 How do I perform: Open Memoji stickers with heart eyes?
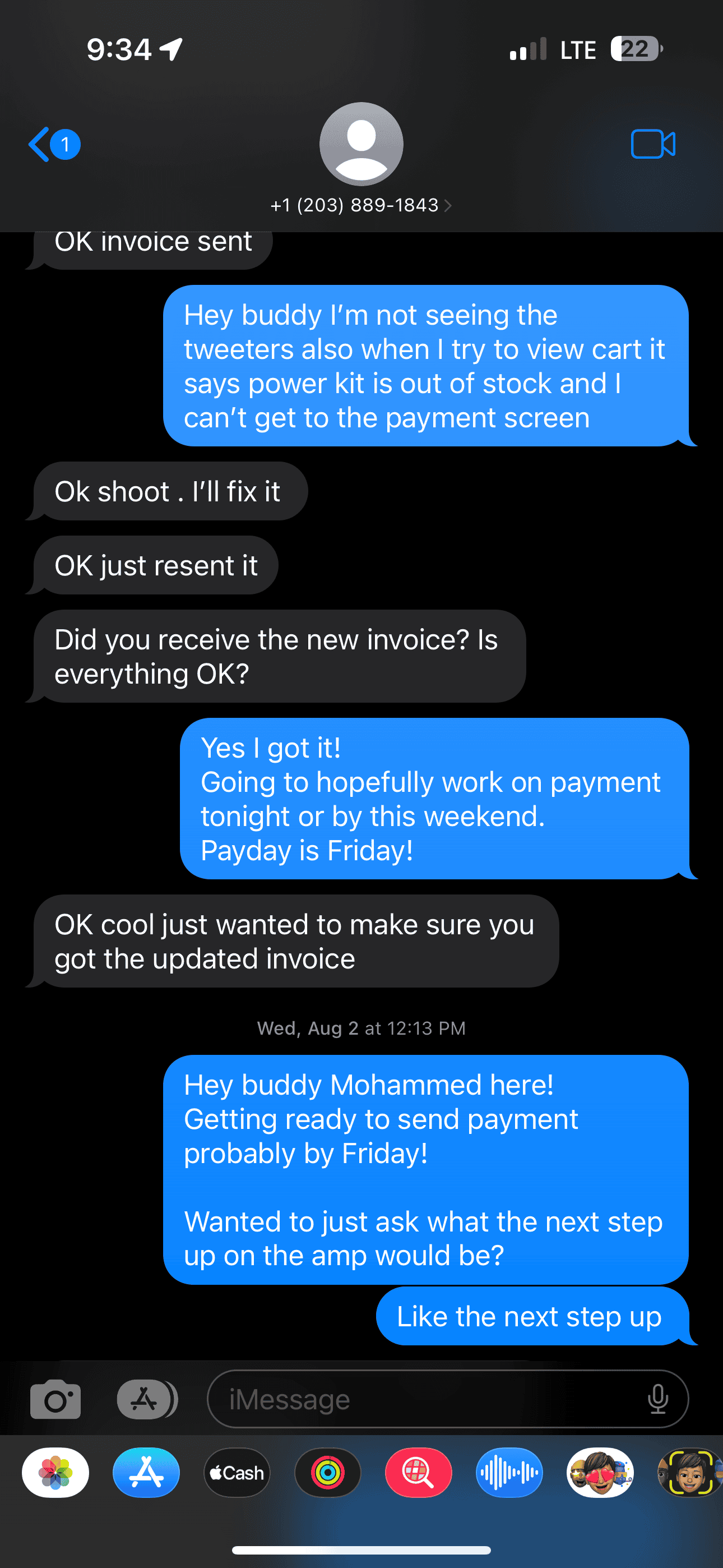tap(600, 1473)
